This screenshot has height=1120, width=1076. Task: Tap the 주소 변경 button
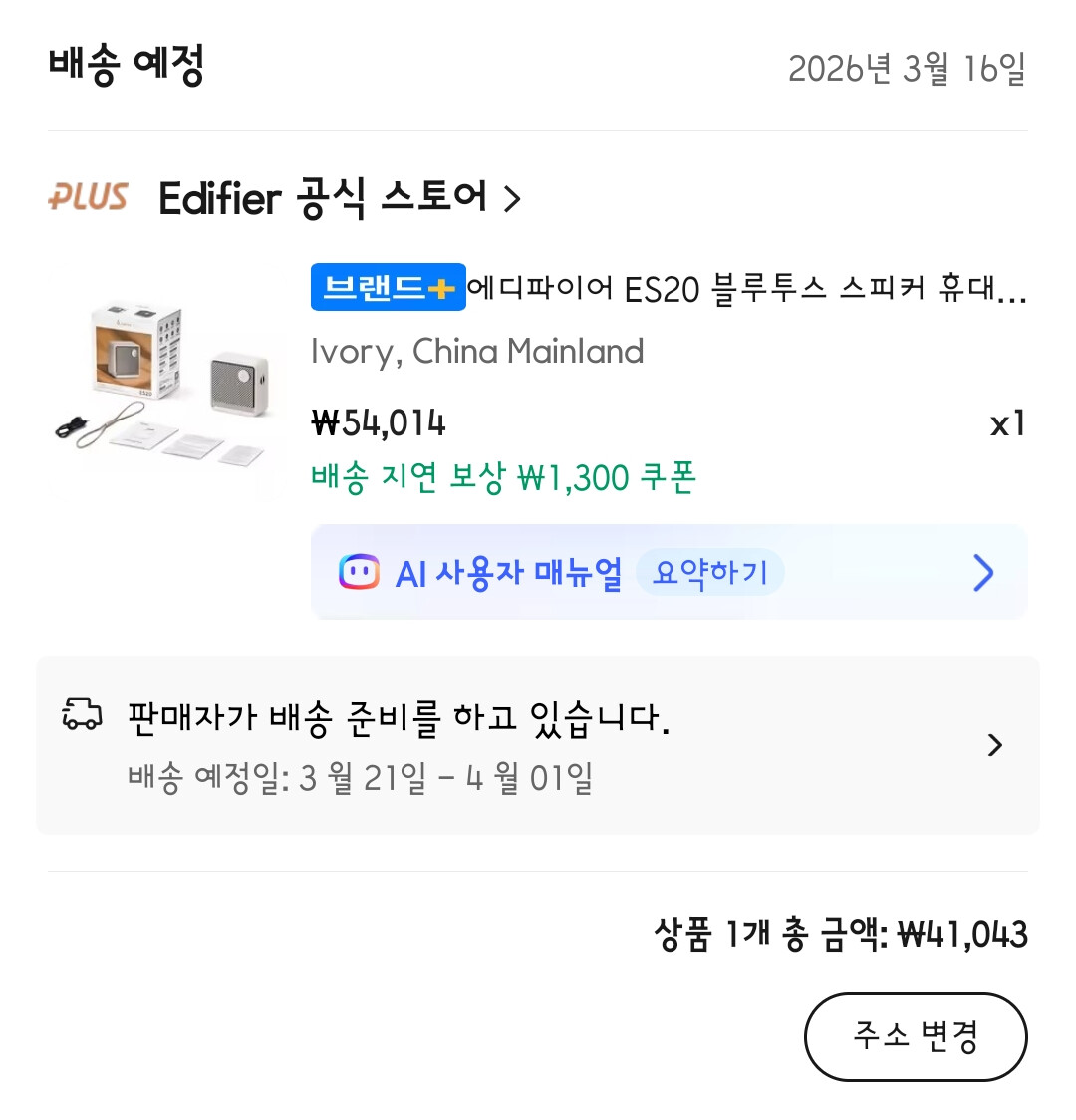click(x=915, y=1036)
